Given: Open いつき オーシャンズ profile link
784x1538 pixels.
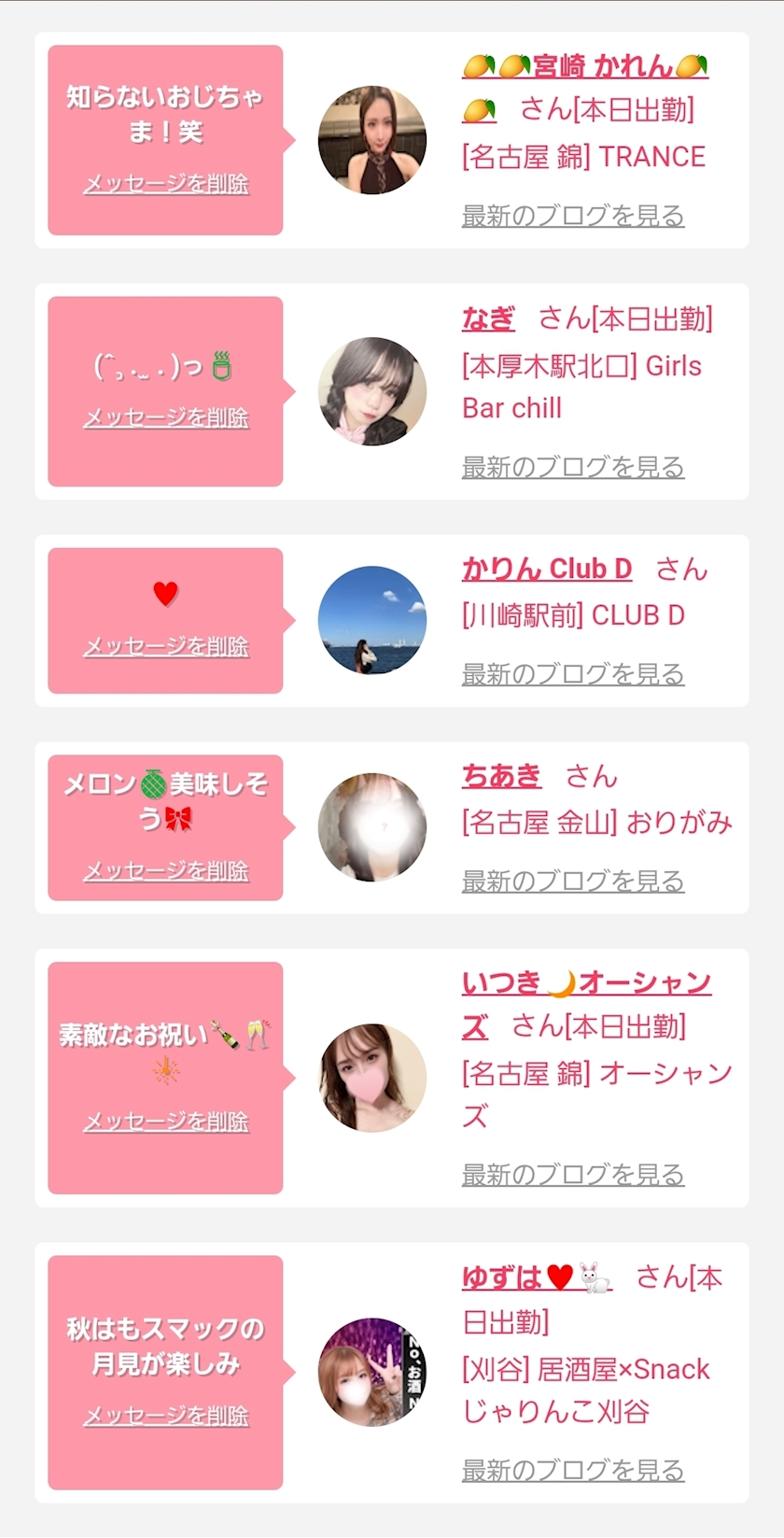Looking at the screenshot, I should pyautogui.click(x=586, y=983).
